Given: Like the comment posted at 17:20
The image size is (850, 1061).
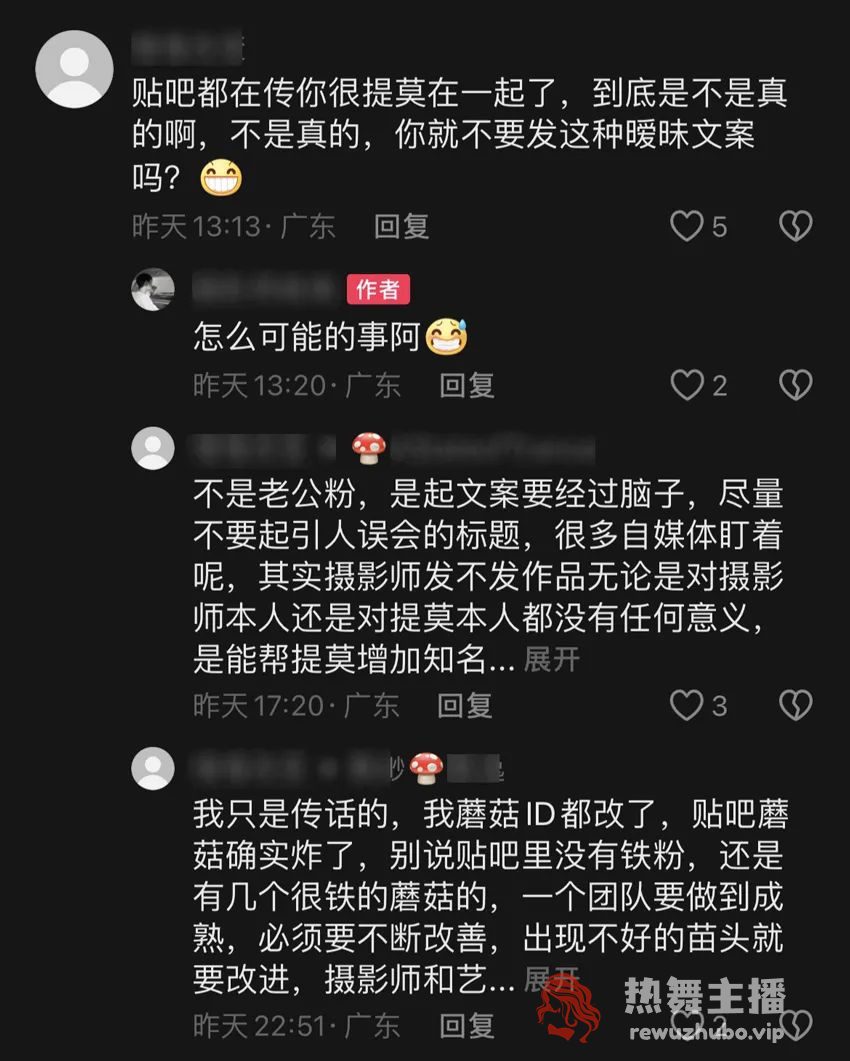Looking at the screenshot, I should (687, 706).
